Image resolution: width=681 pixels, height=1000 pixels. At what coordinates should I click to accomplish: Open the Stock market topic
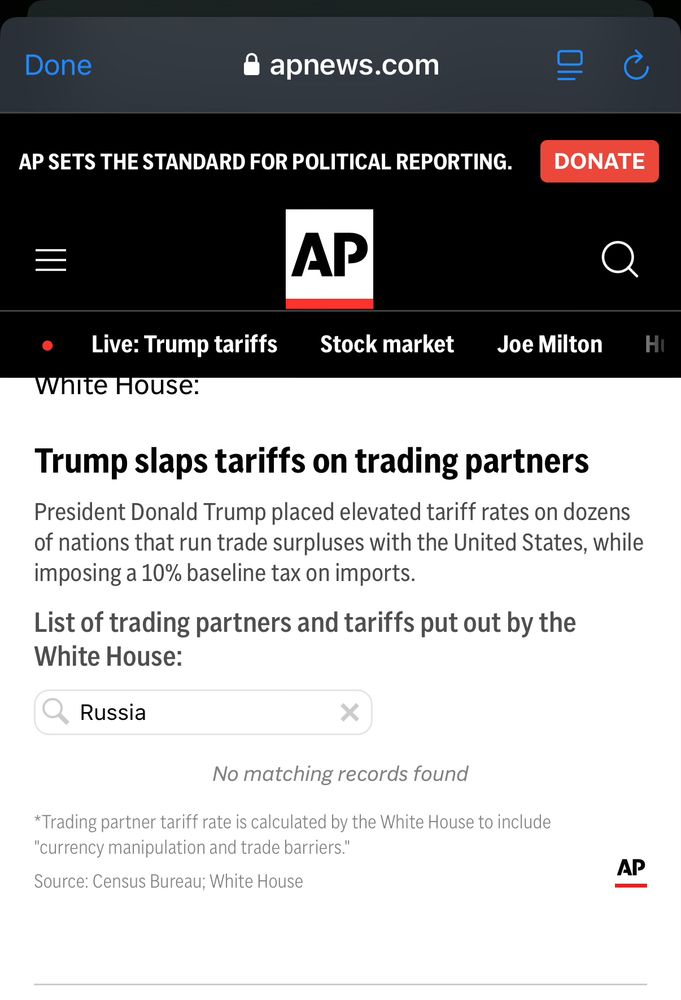387,344
